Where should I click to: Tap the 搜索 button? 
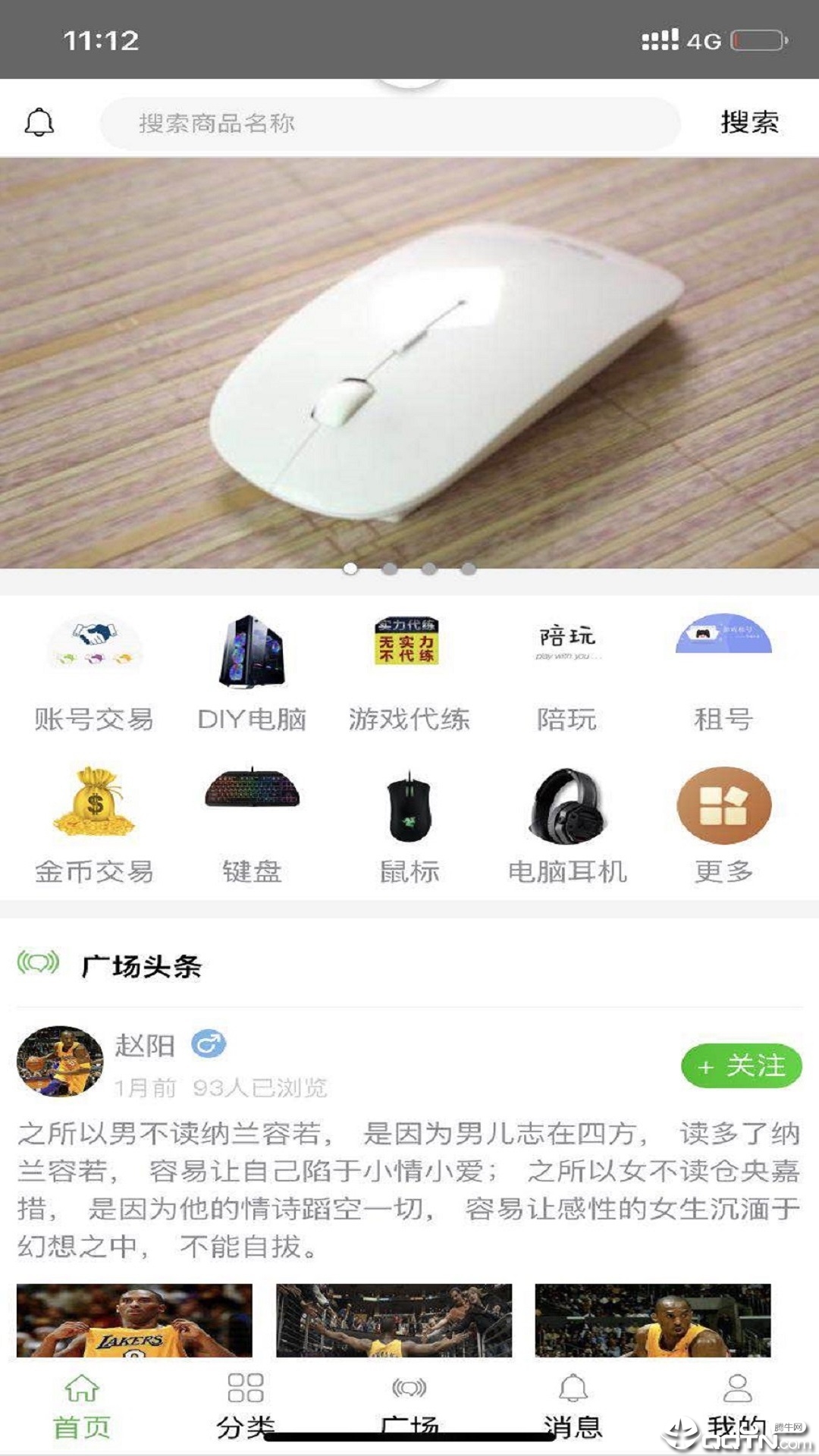click(749, 122)
